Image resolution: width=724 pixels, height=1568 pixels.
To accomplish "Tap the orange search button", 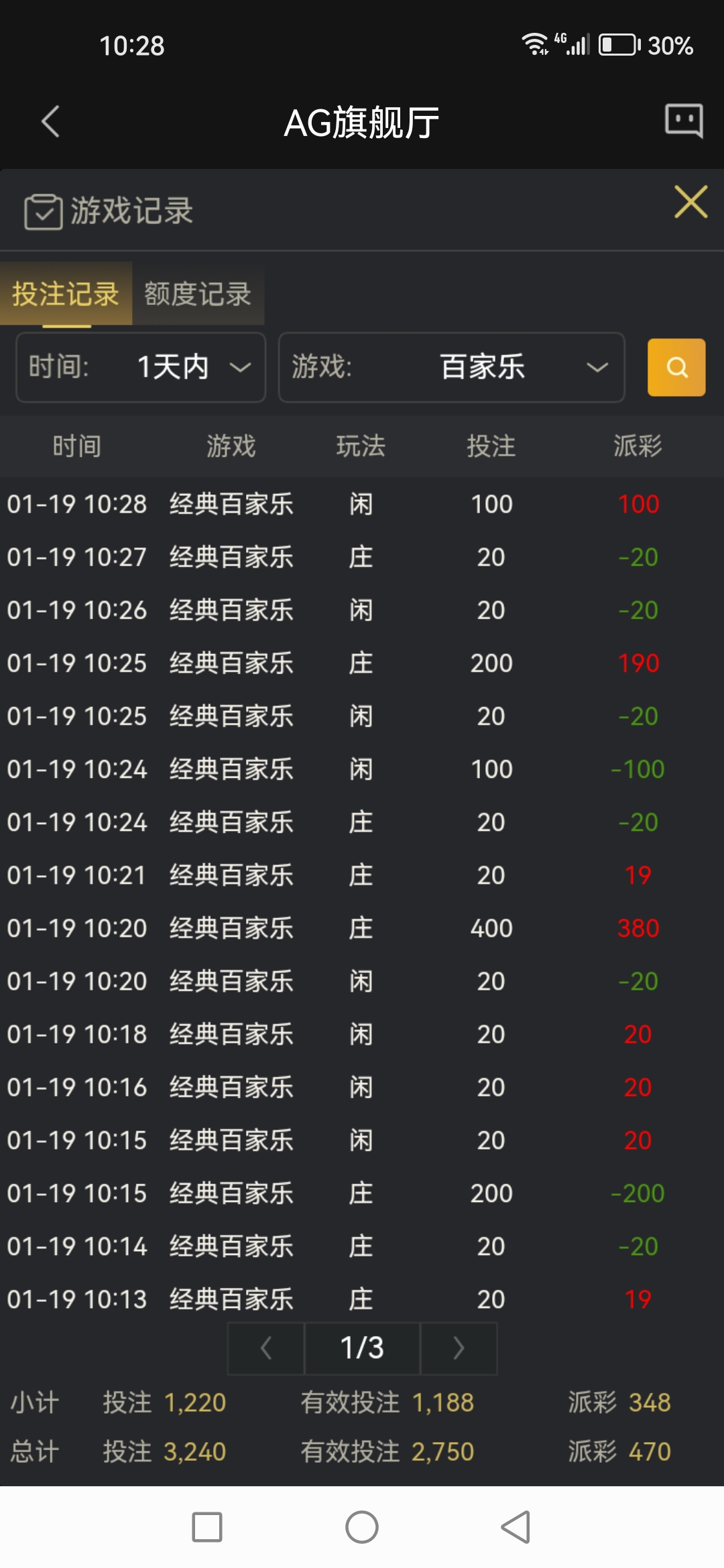I will pyautogui.click(x=676, y=367).
